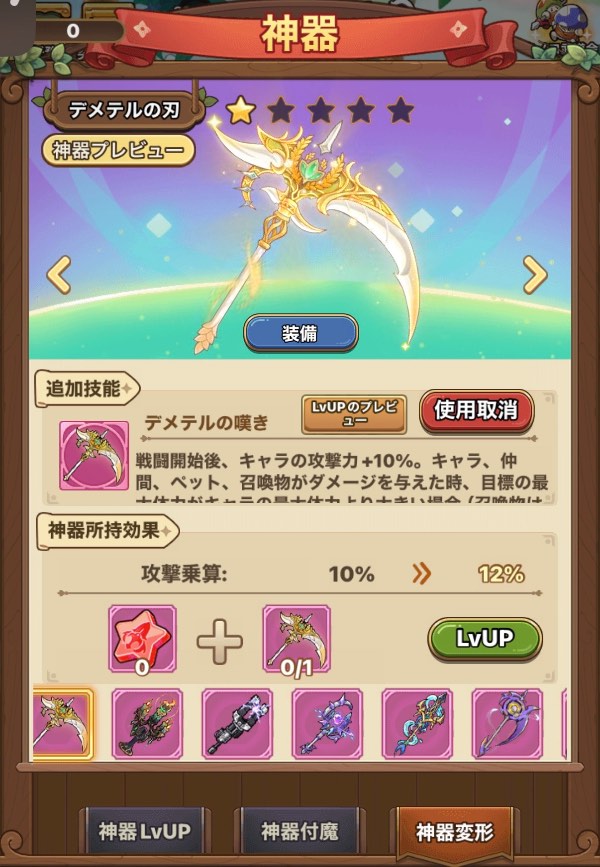600x867 pixels.
Task: Tap the 神器プレビュー button
Action: click(118, 151)
